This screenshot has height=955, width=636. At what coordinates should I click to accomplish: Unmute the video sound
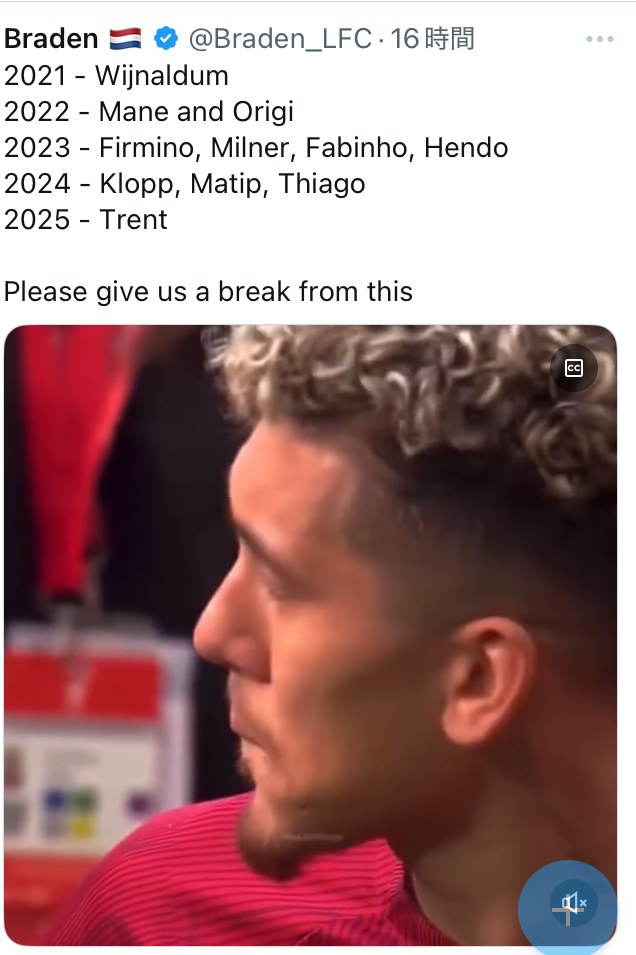(572, 906)
